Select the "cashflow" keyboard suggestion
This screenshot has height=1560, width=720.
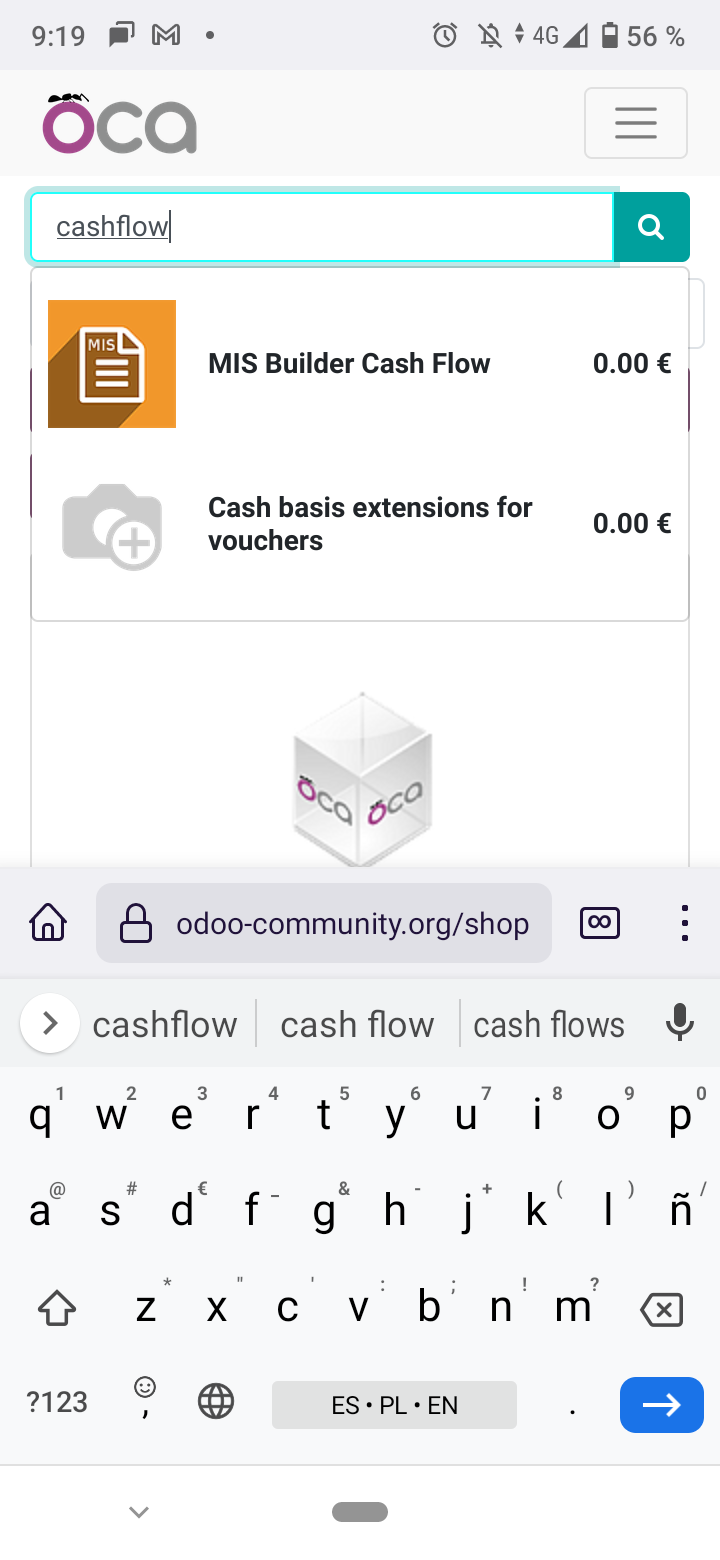click(x=165, y=1025)
